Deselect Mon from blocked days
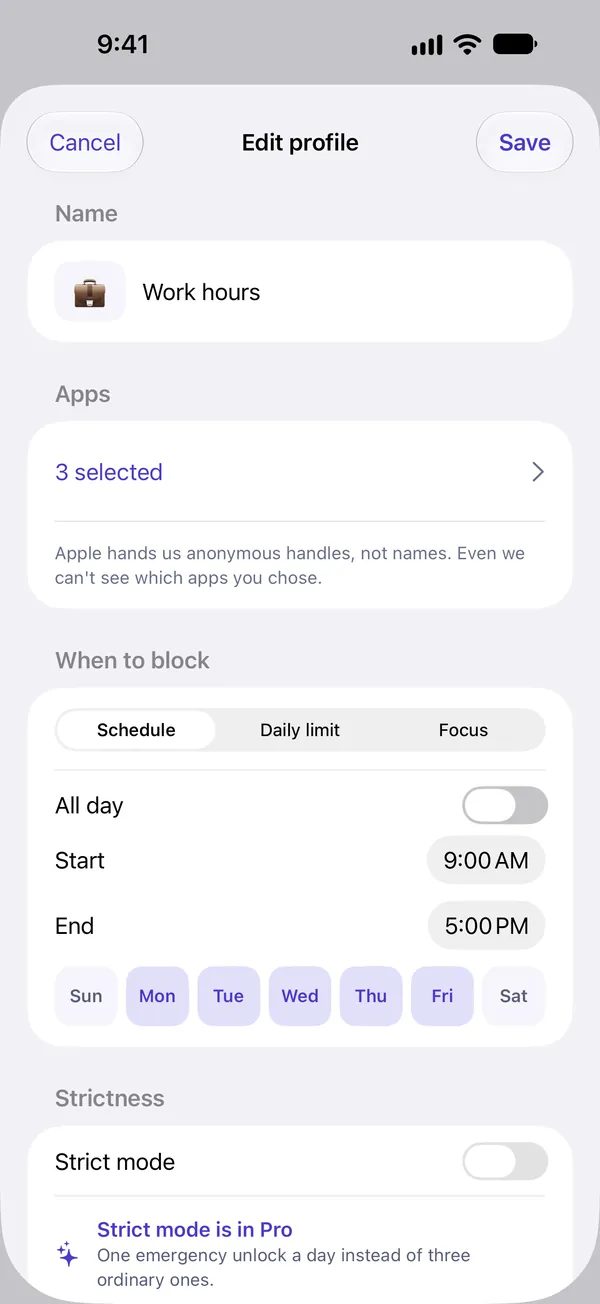Image resolution: width=600 pixels, height=1304 pixels. coord(157,996)
